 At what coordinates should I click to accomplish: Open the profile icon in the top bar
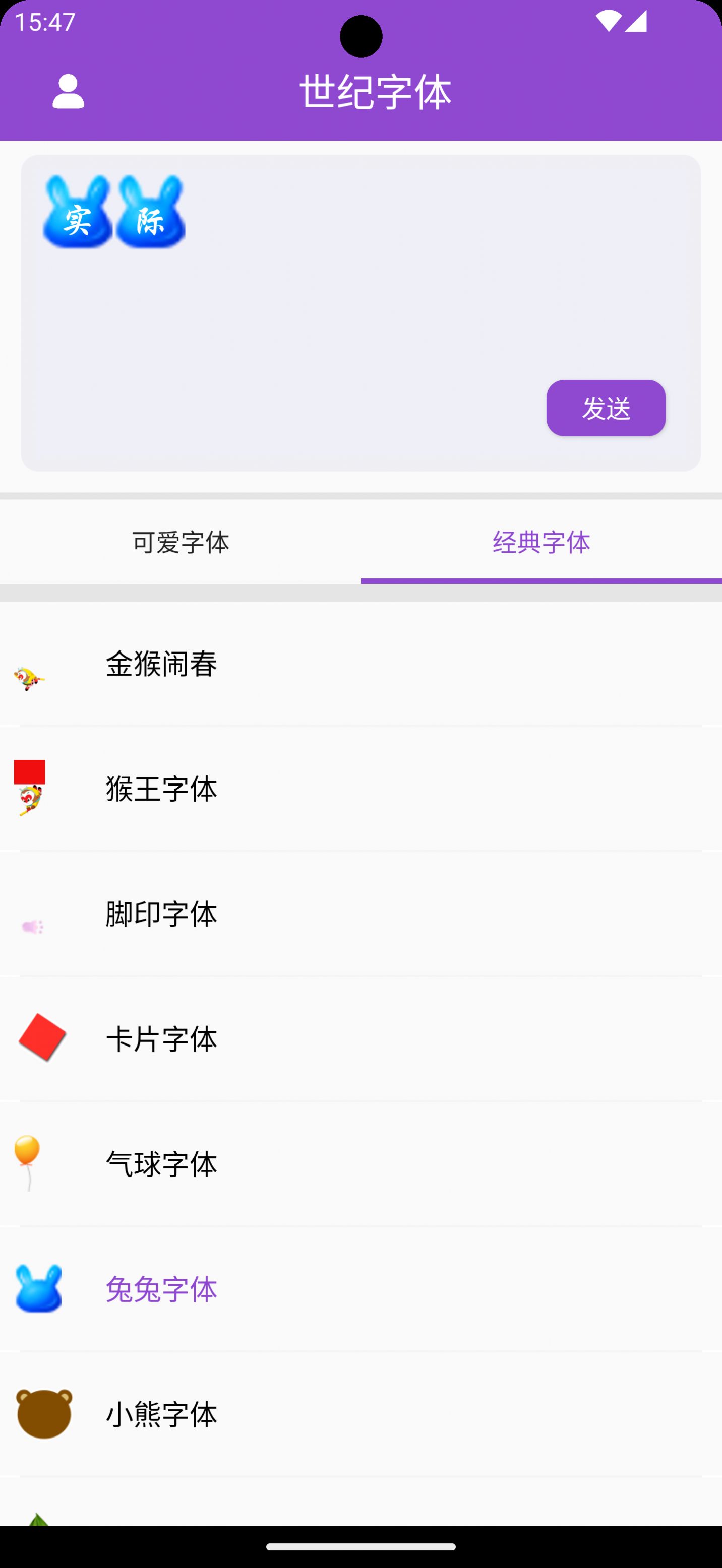click(x=68, y=92)
